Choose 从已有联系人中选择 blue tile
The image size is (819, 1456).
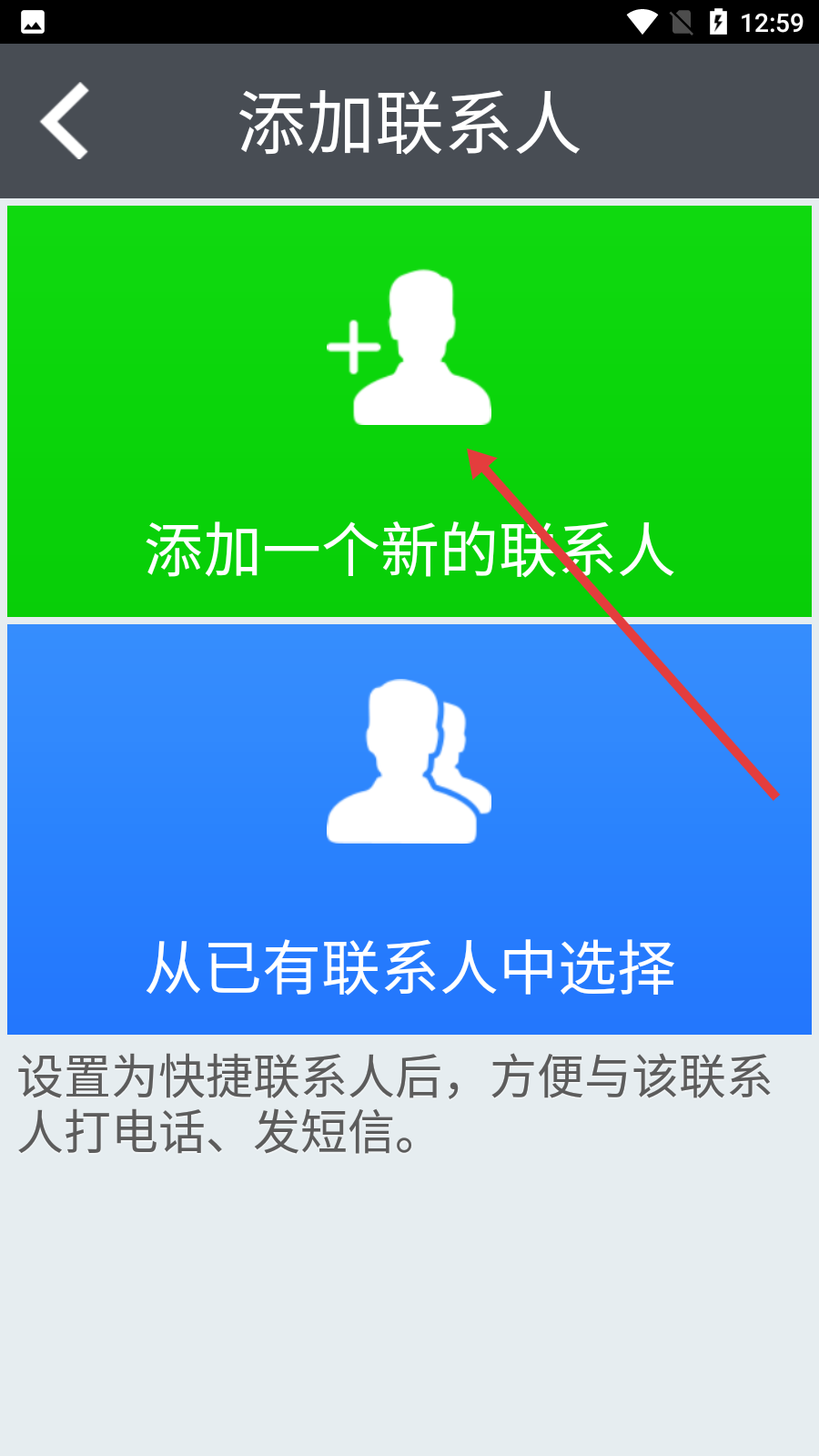(x=409, y=829)
